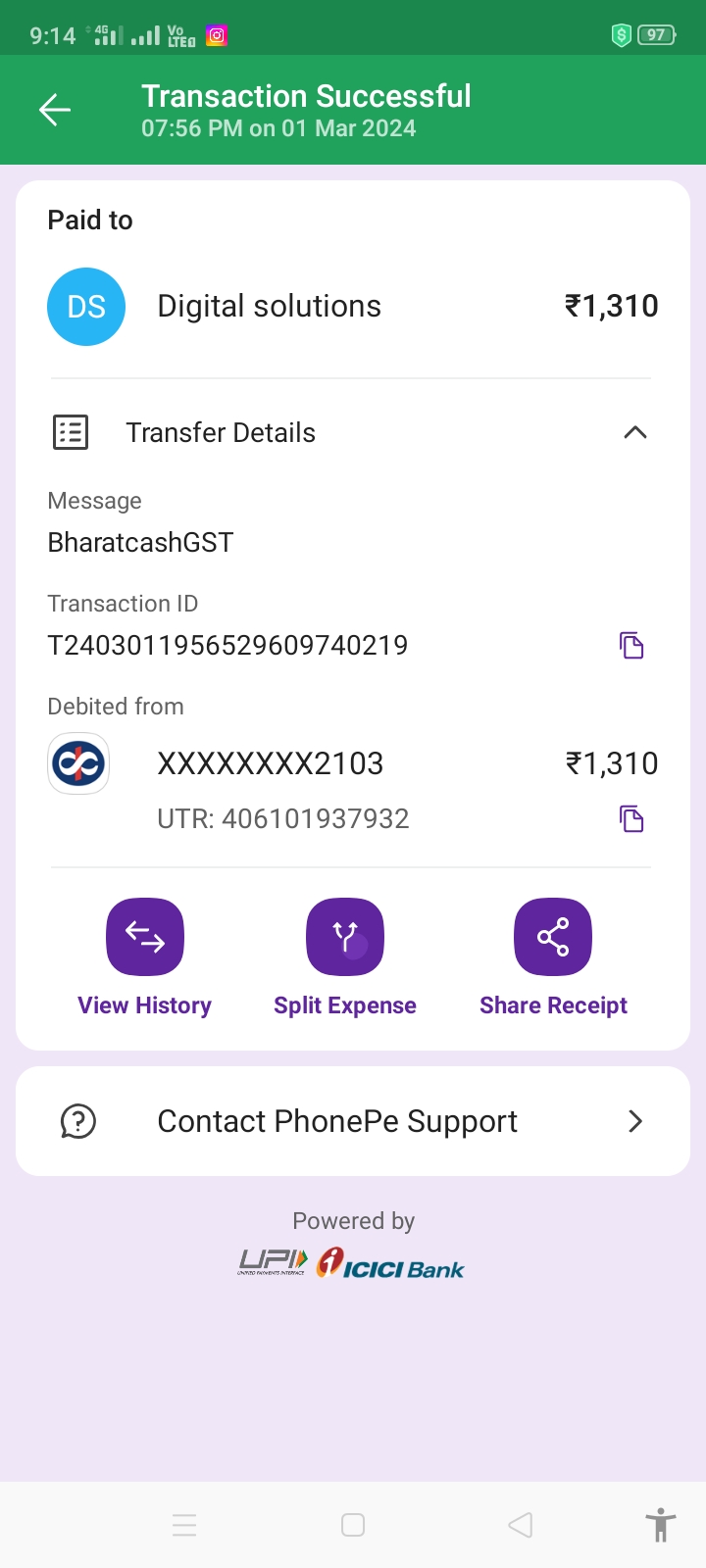Go back using the header arrow

[55, 110]
